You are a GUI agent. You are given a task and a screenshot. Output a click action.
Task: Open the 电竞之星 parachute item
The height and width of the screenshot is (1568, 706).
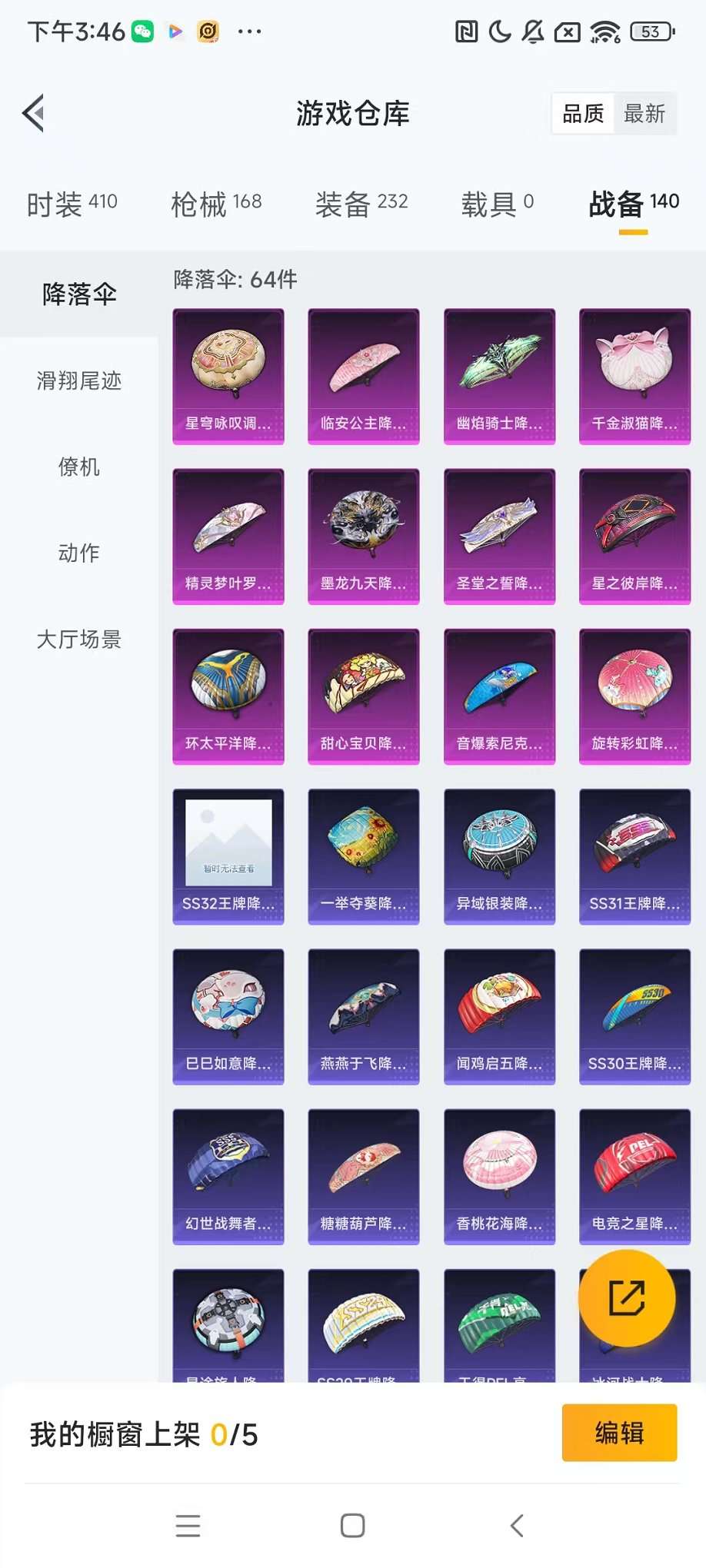point(634,1175)
